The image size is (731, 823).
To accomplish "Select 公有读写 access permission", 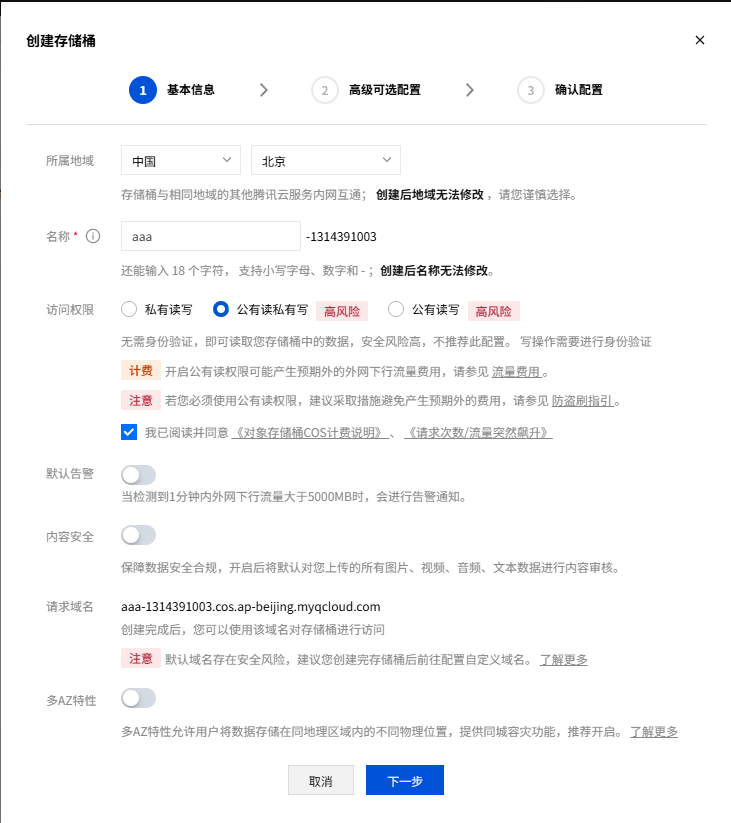I will [x=395, y=310].
